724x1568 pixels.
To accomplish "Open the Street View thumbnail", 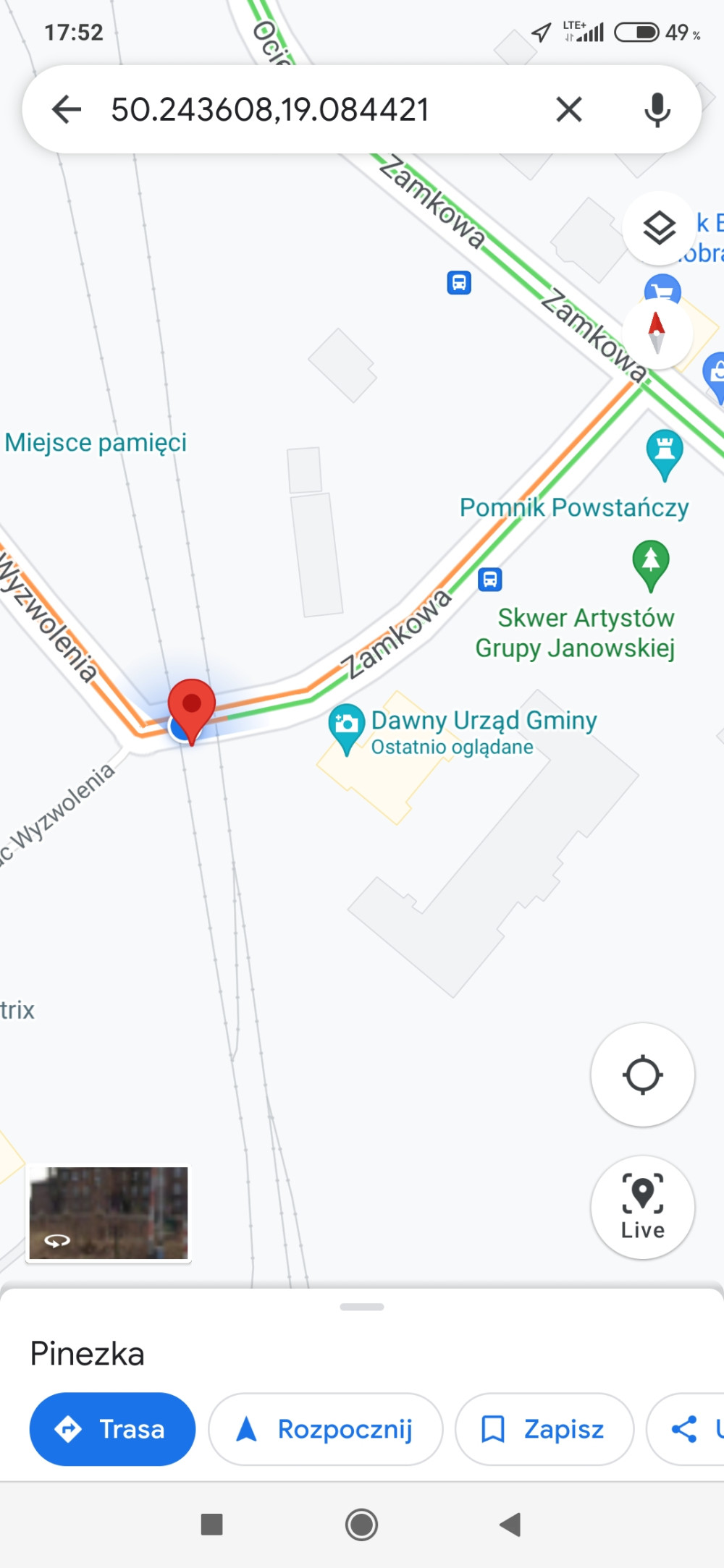I will coord(109,1213).
